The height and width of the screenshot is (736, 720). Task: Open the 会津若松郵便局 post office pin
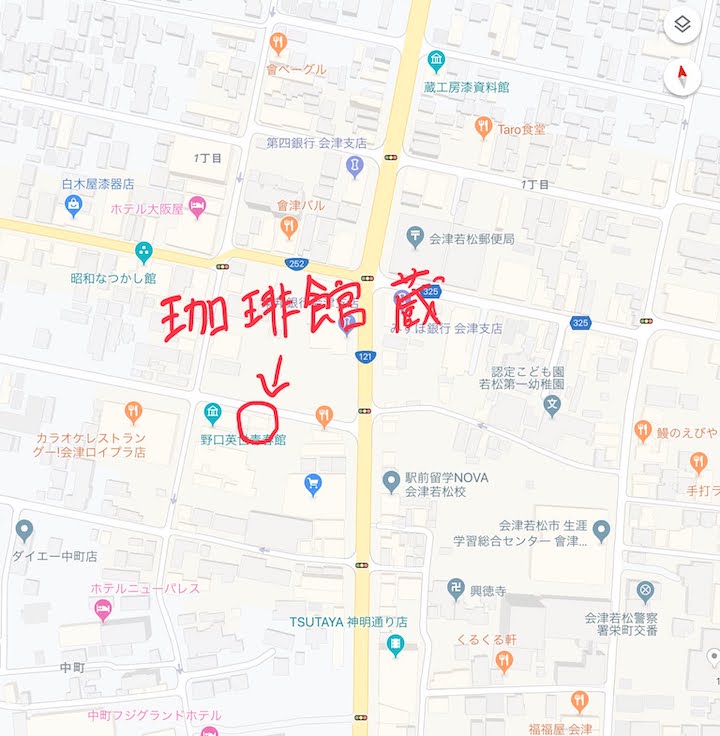pyautogui.click(x=415, y=238)
